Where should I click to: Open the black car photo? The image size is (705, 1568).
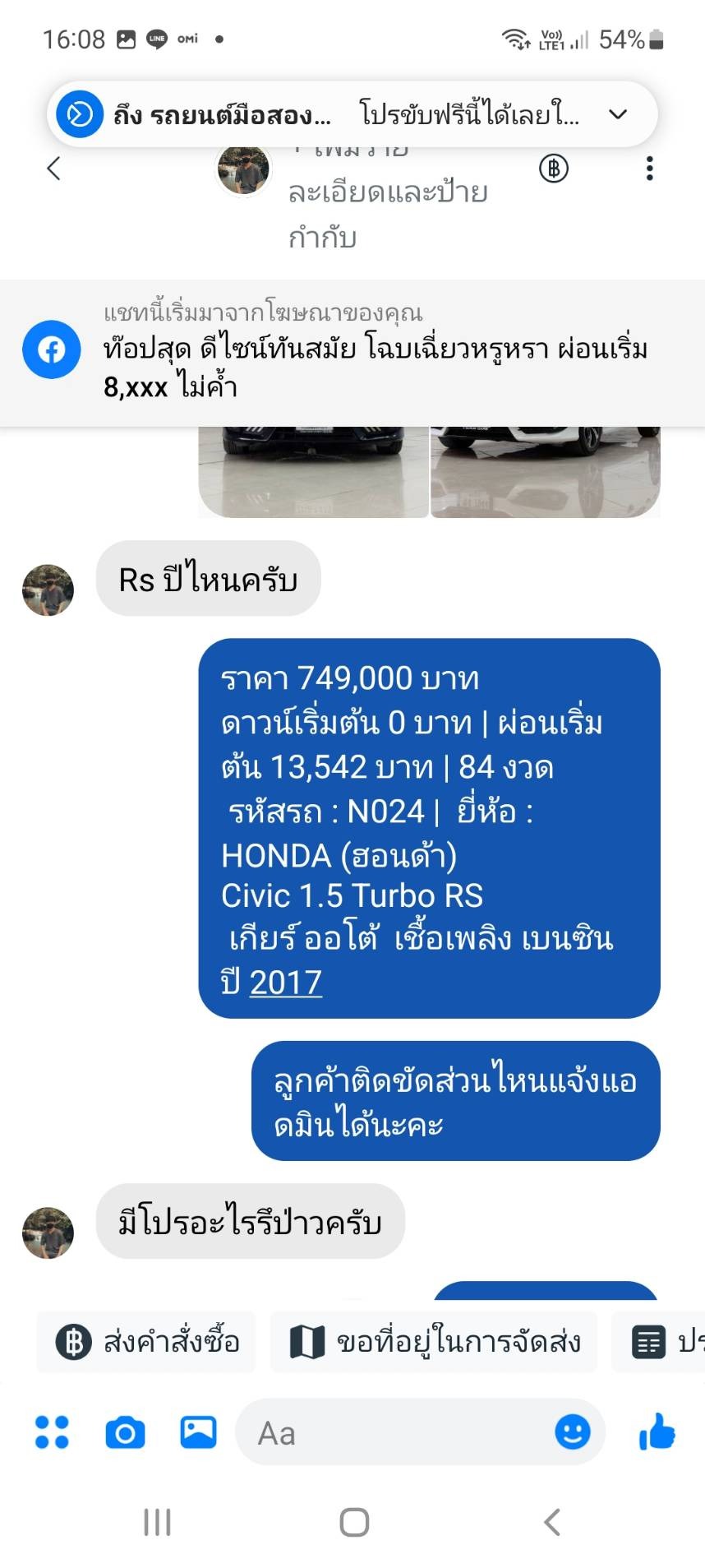[x=313, y=473]
